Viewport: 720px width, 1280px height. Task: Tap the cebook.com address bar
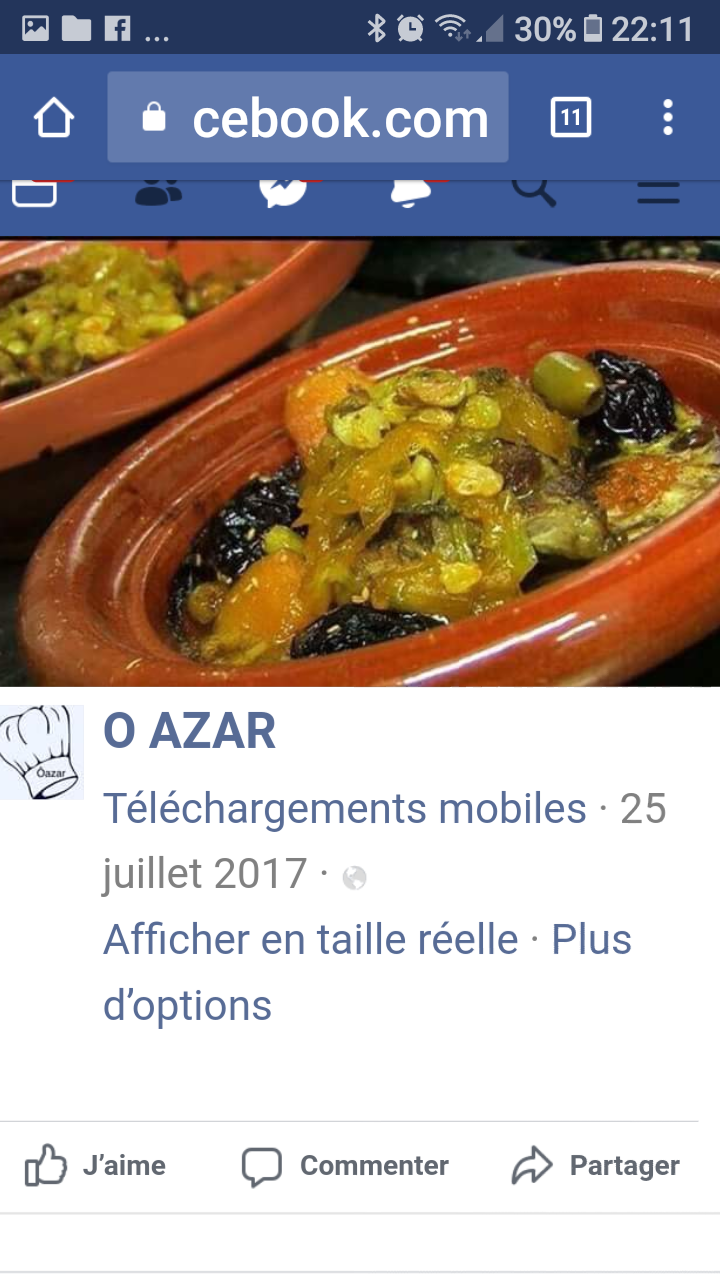[308, 117]
